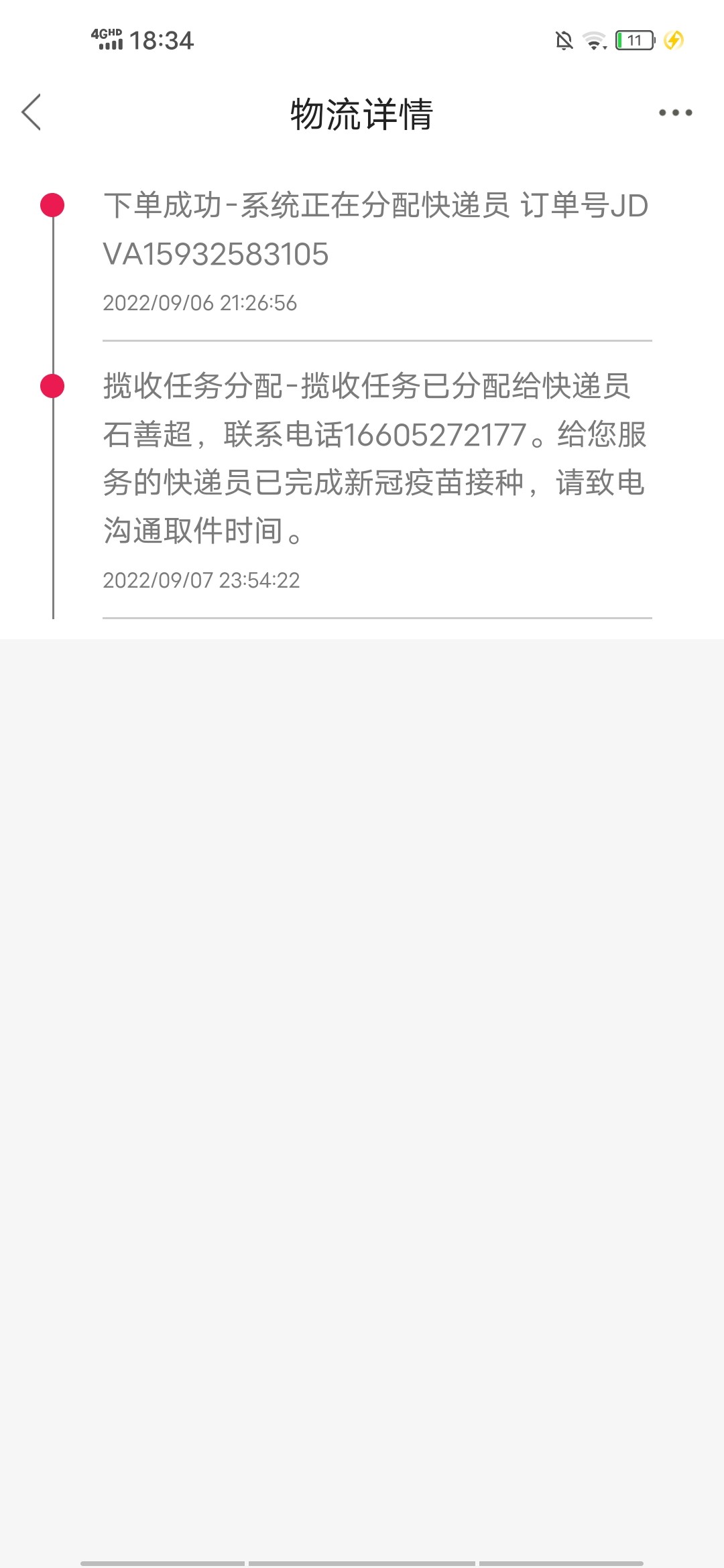This screenshot has height=1568, width=724.
Task: Go back from the 物流详情 page
Action: [x=32, y=112]
